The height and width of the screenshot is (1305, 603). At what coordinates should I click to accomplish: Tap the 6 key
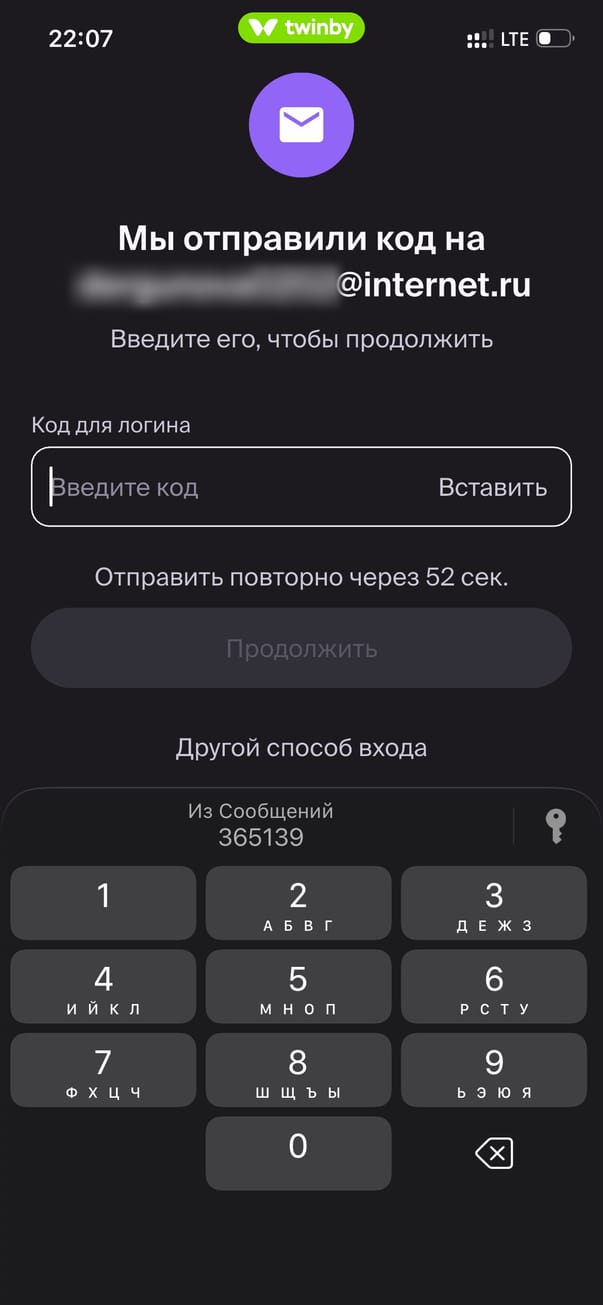(493, 986)
